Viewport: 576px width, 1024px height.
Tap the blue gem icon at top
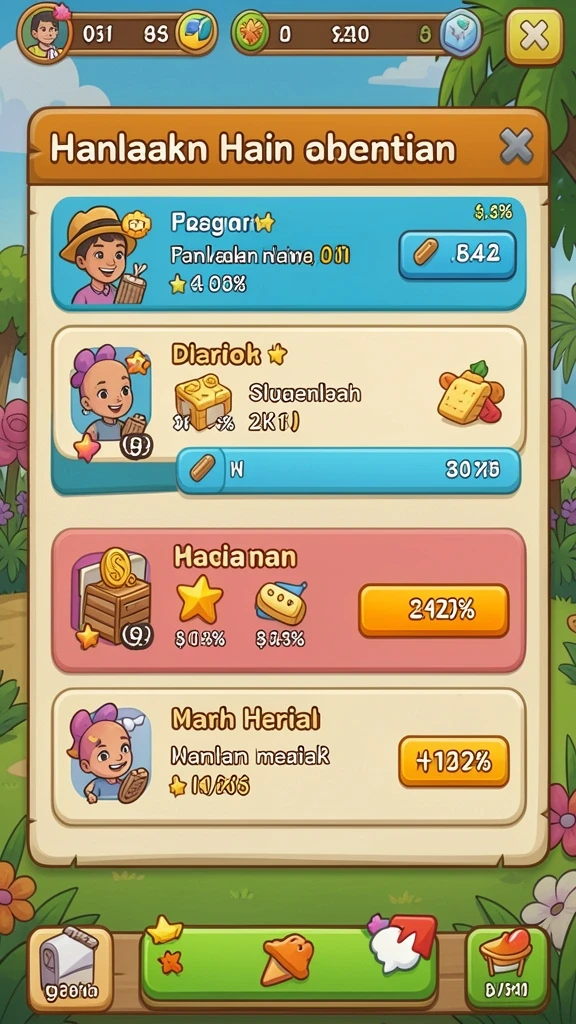[x=460, y=34]
